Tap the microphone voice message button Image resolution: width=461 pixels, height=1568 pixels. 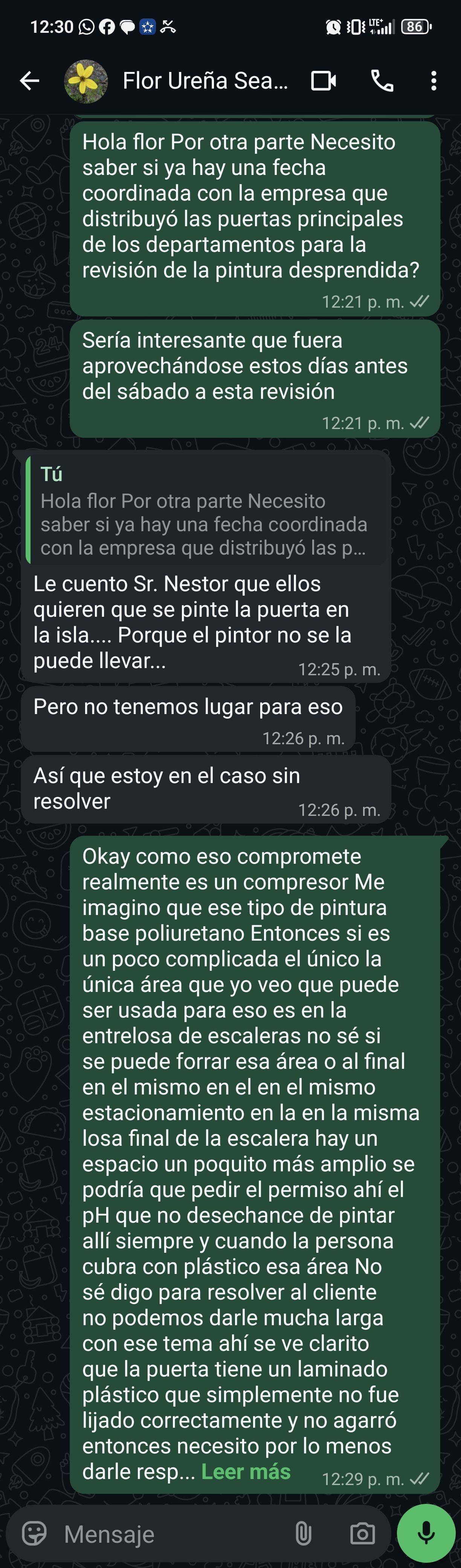click(x=426, y=1533)
